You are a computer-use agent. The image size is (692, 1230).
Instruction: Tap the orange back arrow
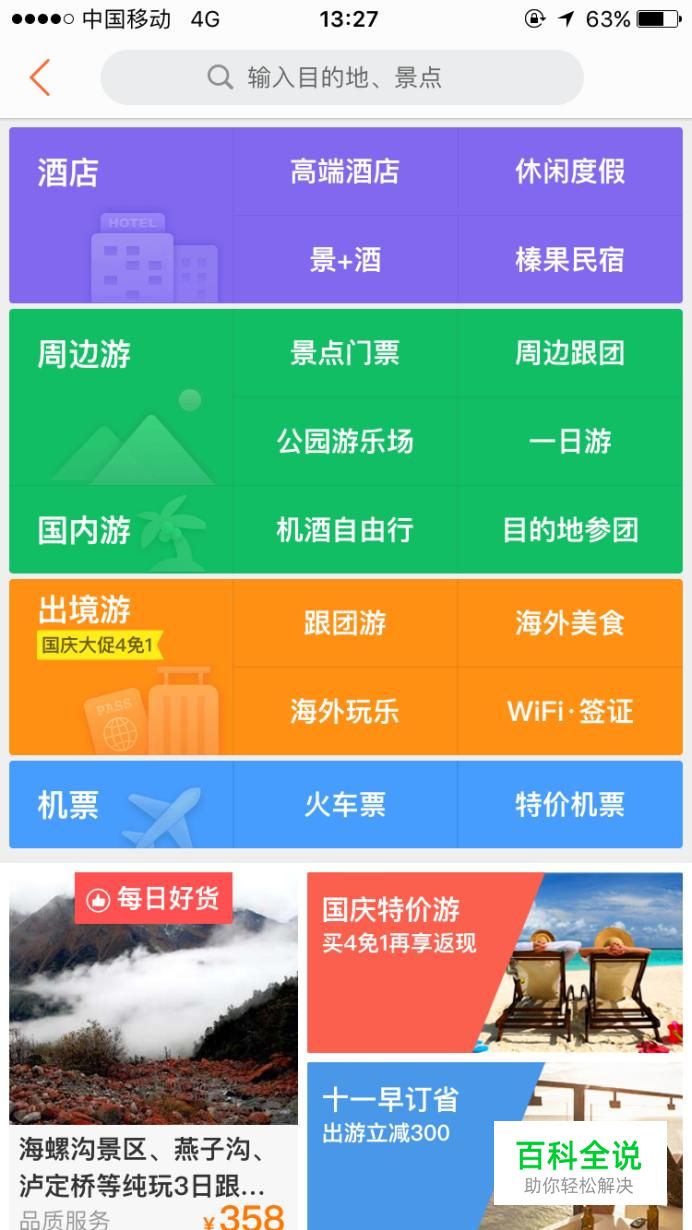click(x=40, y=77)
